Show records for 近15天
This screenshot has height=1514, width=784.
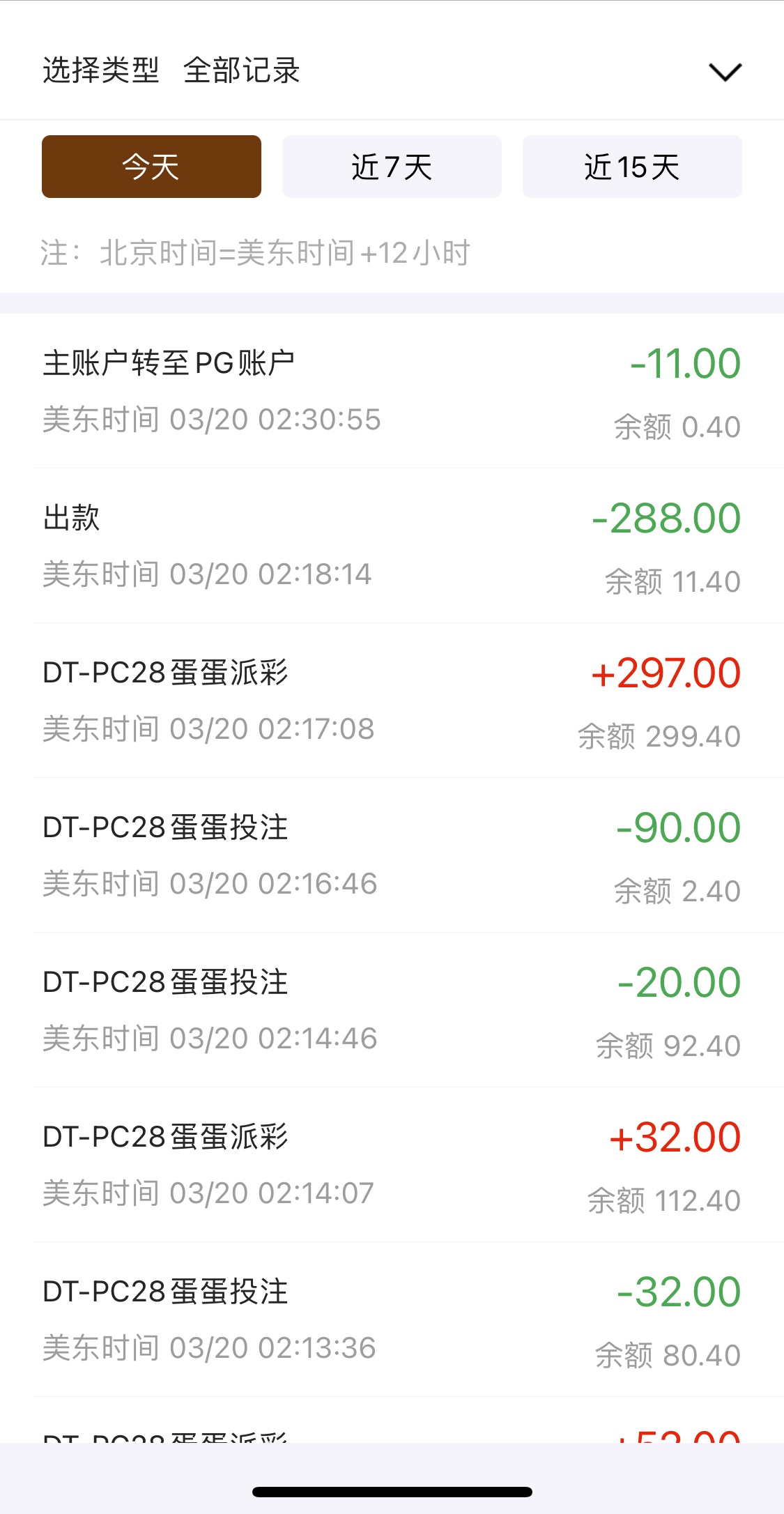[x=632, y=167]
